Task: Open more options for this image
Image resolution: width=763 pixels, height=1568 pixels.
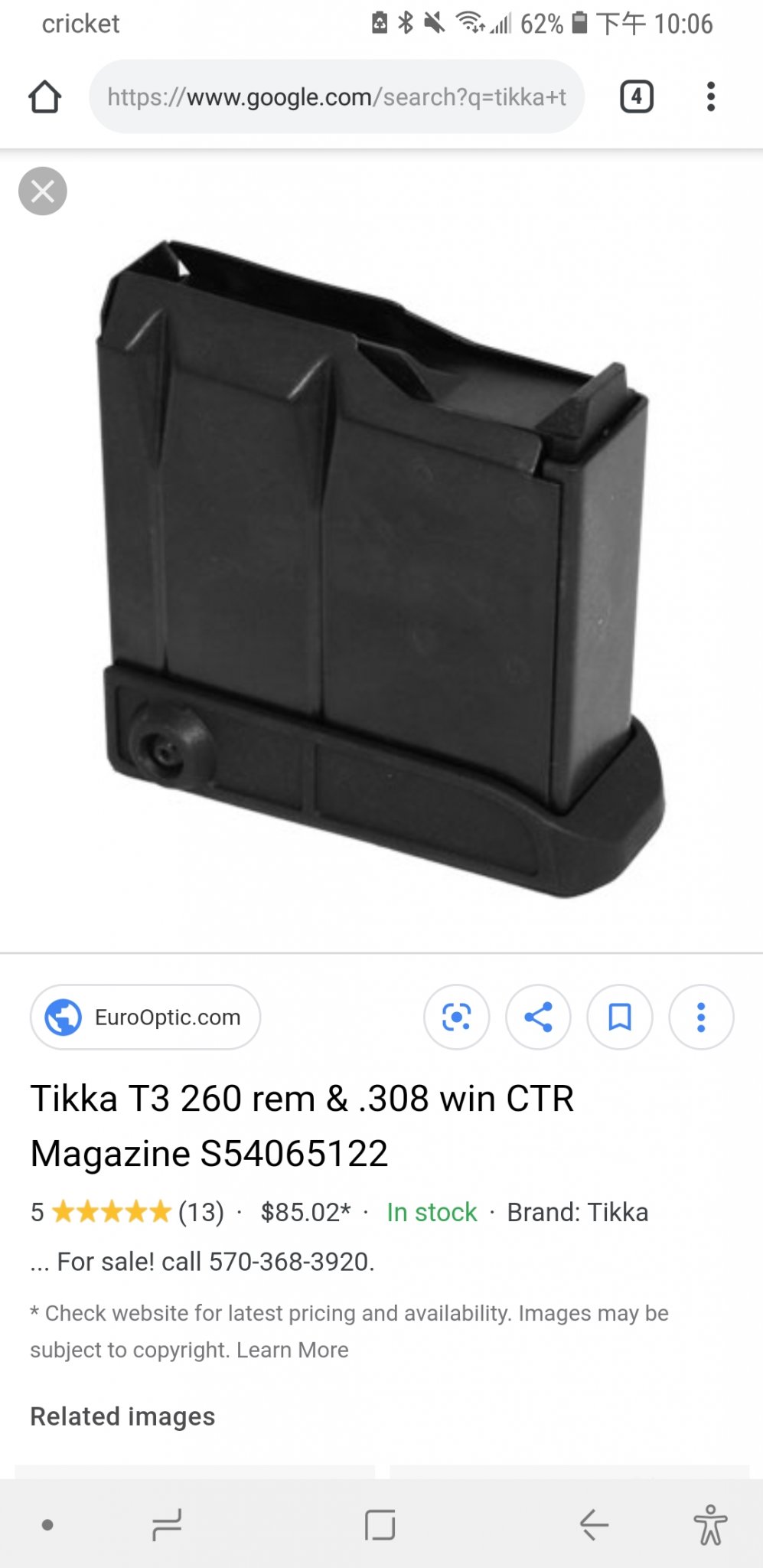Action: pyautogui.click(x=701, y=1017)
